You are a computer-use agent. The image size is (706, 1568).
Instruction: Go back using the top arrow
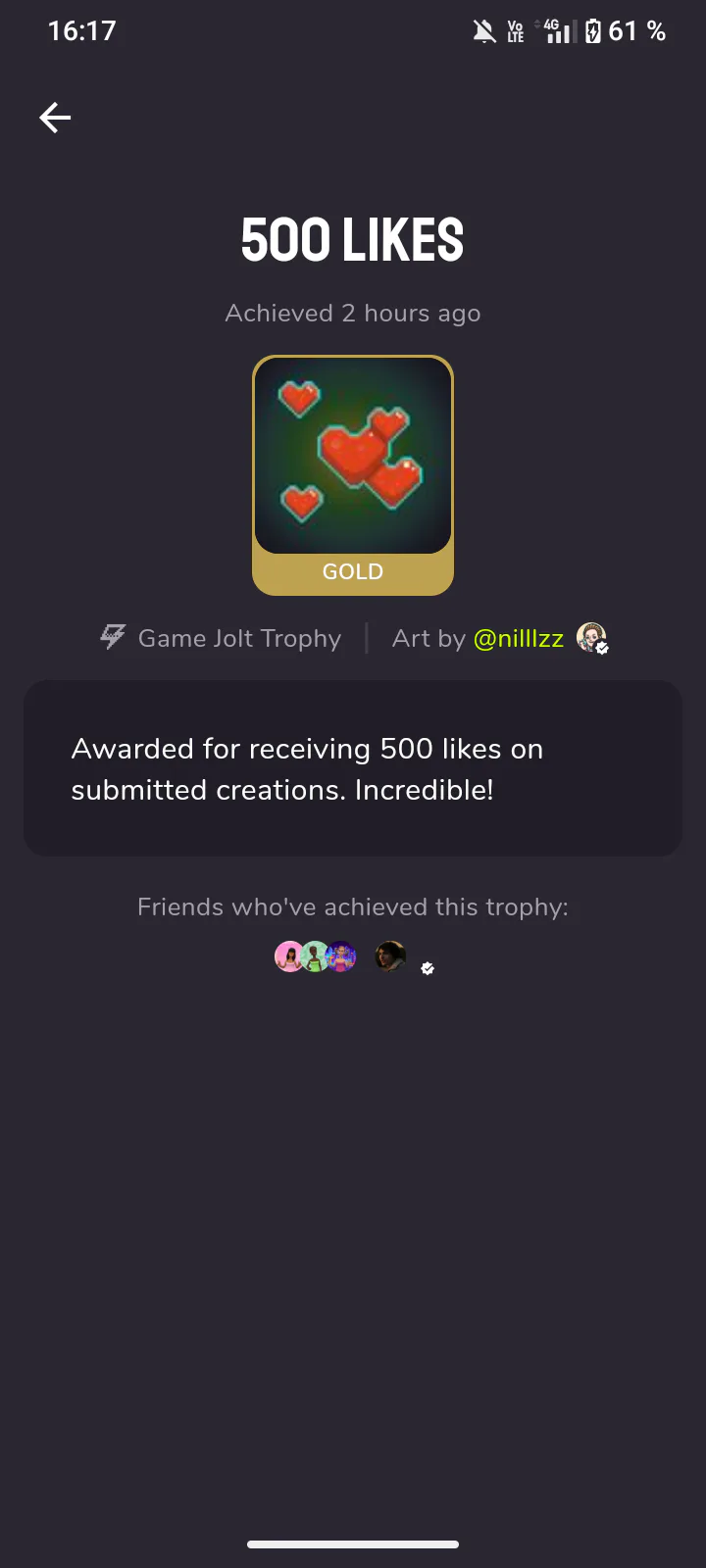click(55, 118)
